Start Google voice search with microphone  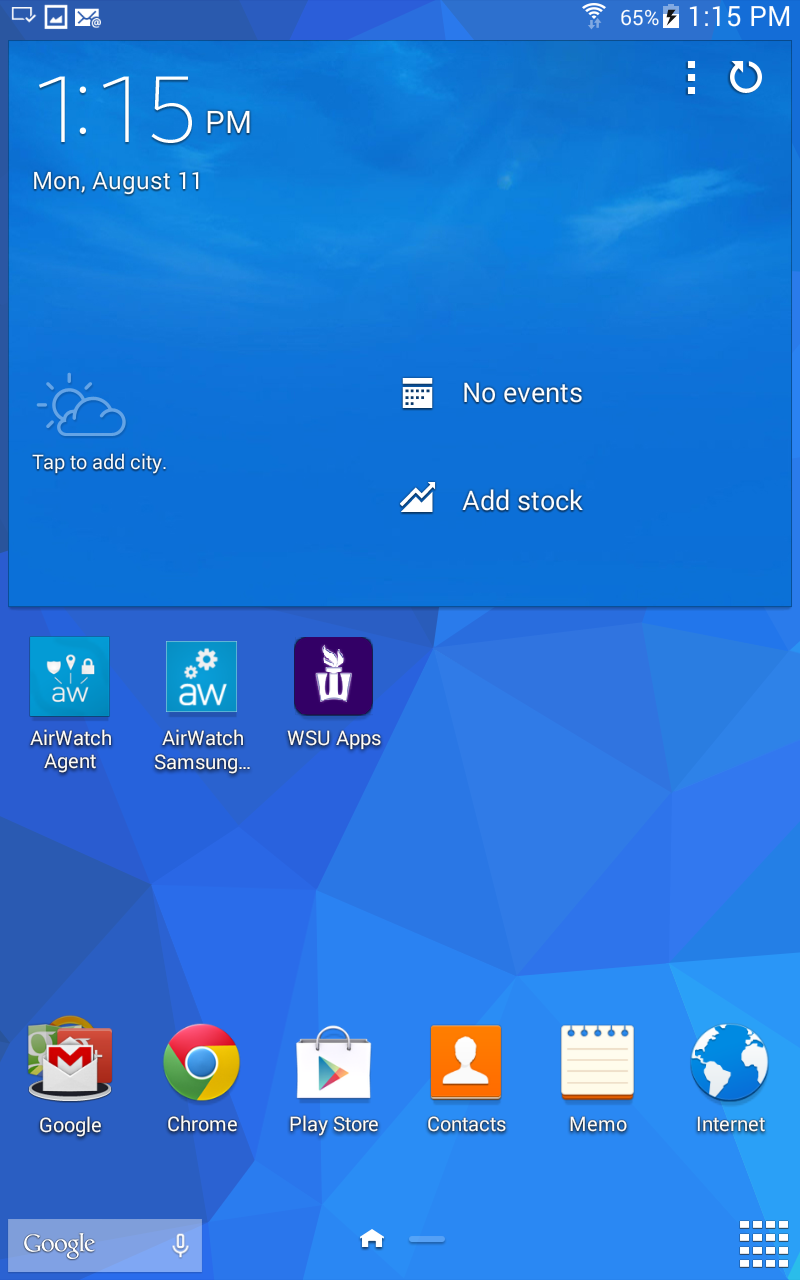click(180, 1245)
